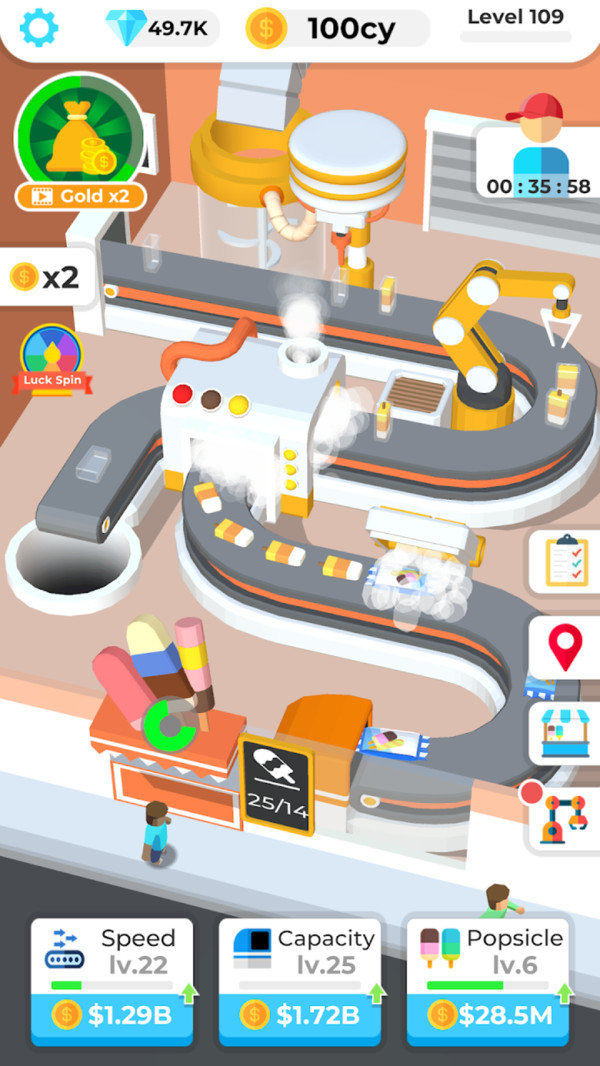This screenshot has width=600, height=1066.
Task: Open the shop stall icon
Action: [x=567, y=732]
